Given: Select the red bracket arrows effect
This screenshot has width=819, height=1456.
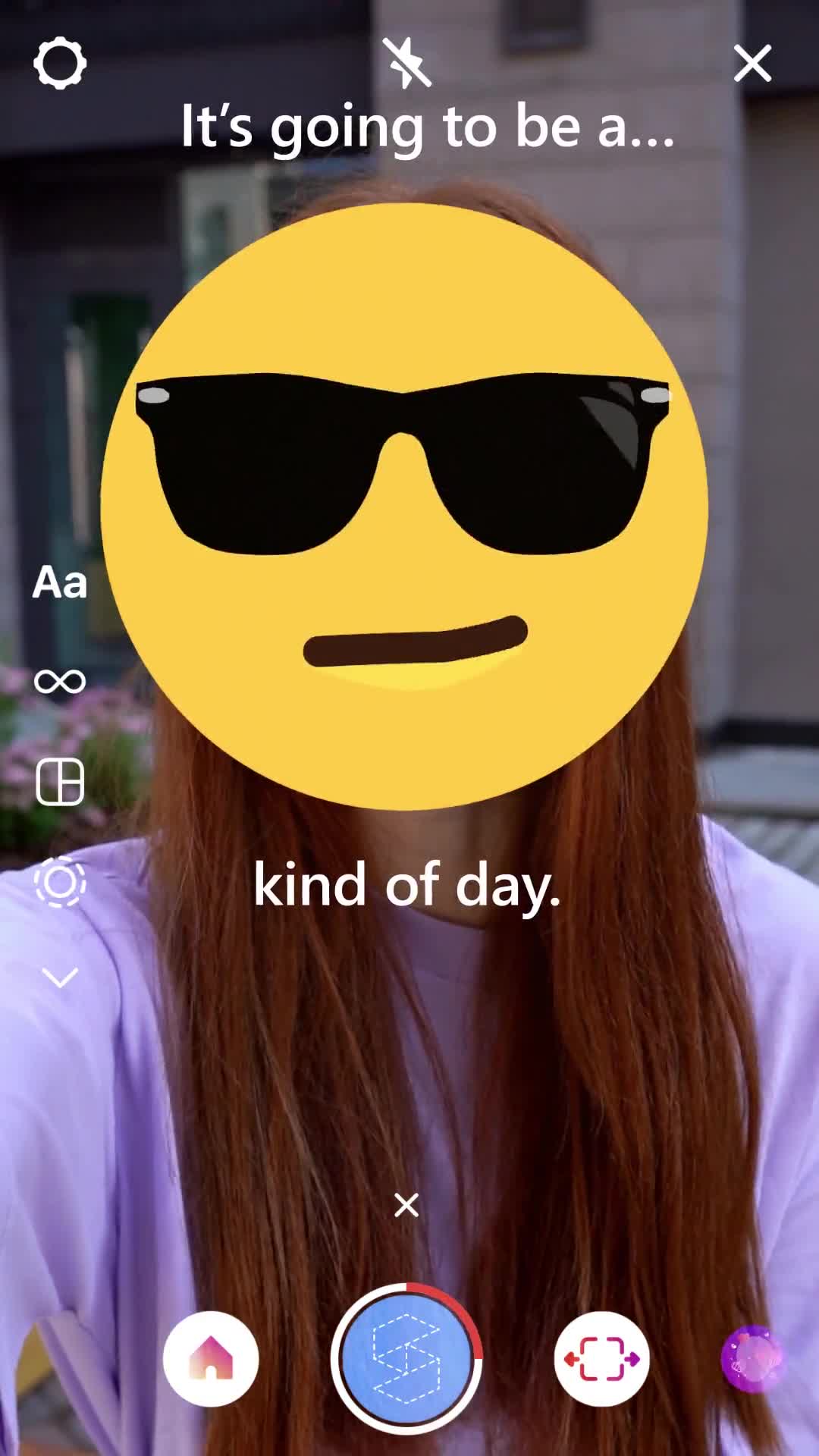Looking at the screenshot, I should coord(601,1359).
